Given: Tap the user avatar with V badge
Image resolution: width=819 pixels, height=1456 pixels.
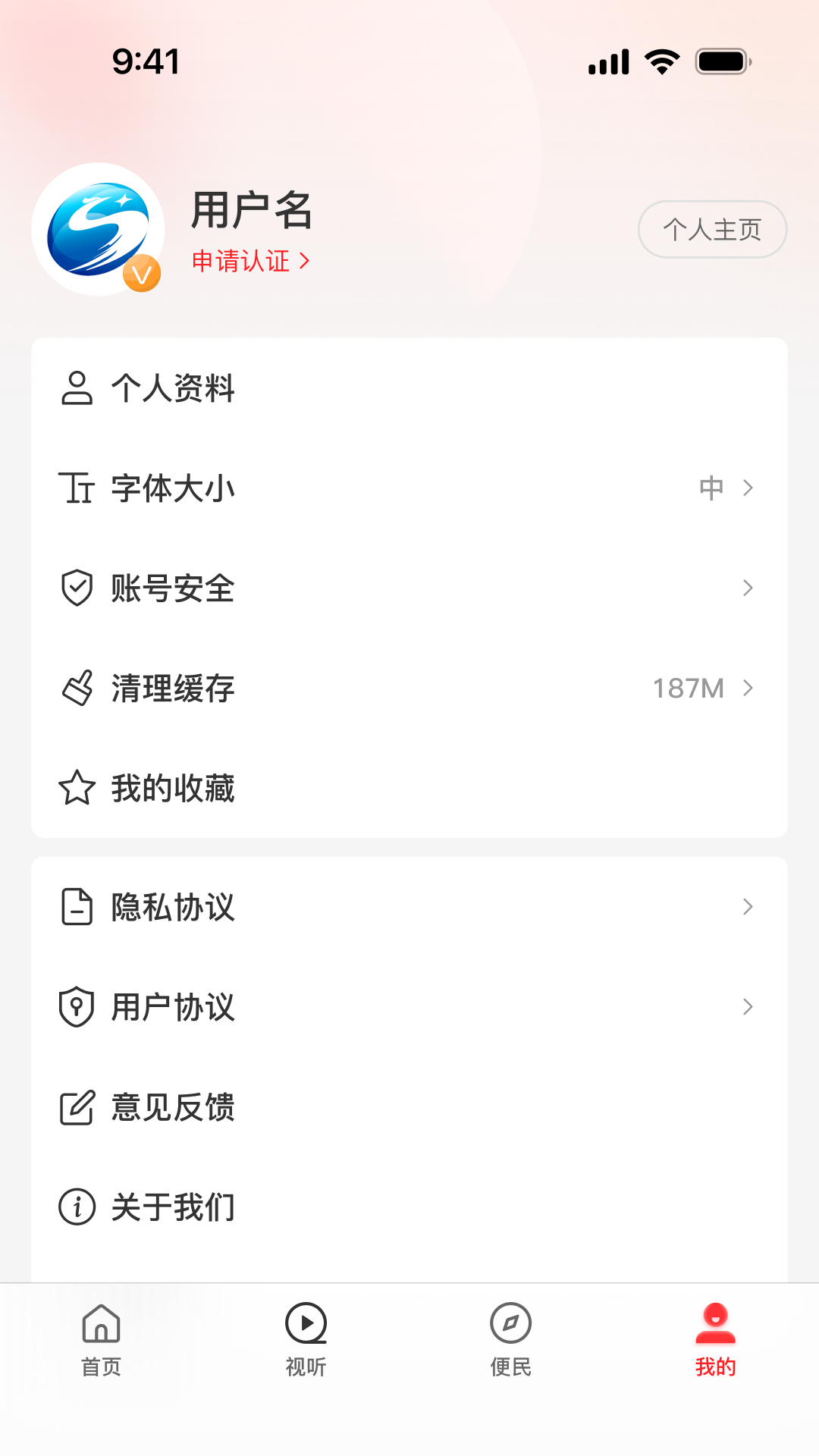Looking at the screenshot, I should coord(99,230).
